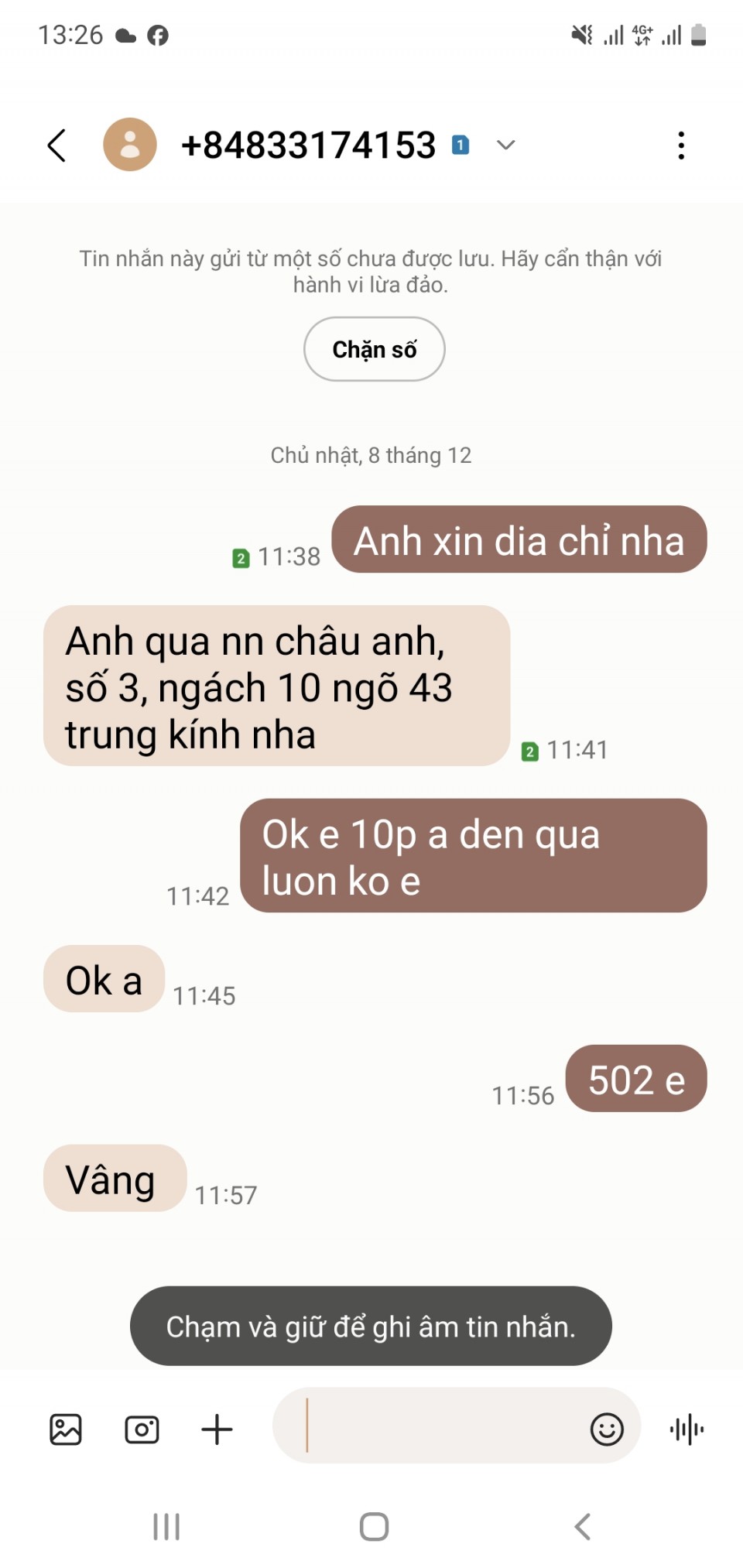743x1568 pixels.
Task: Open the gallery image picker
Action: [66, 1429]
